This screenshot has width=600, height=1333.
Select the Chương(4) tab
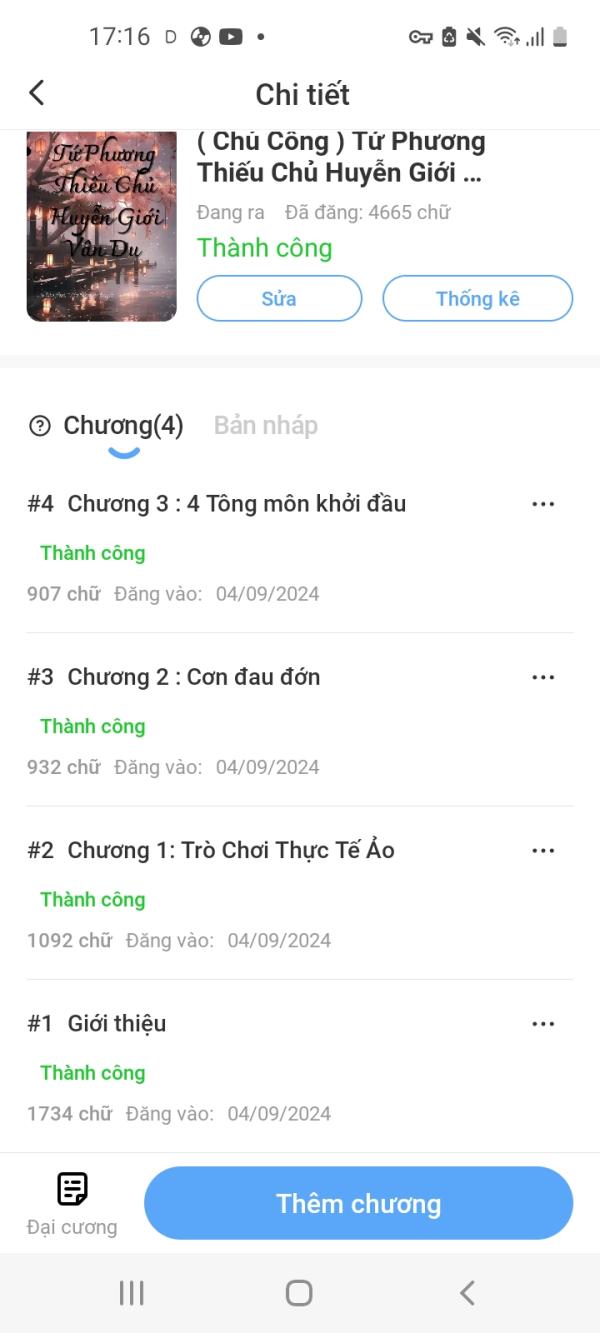[x=123, y=425]
